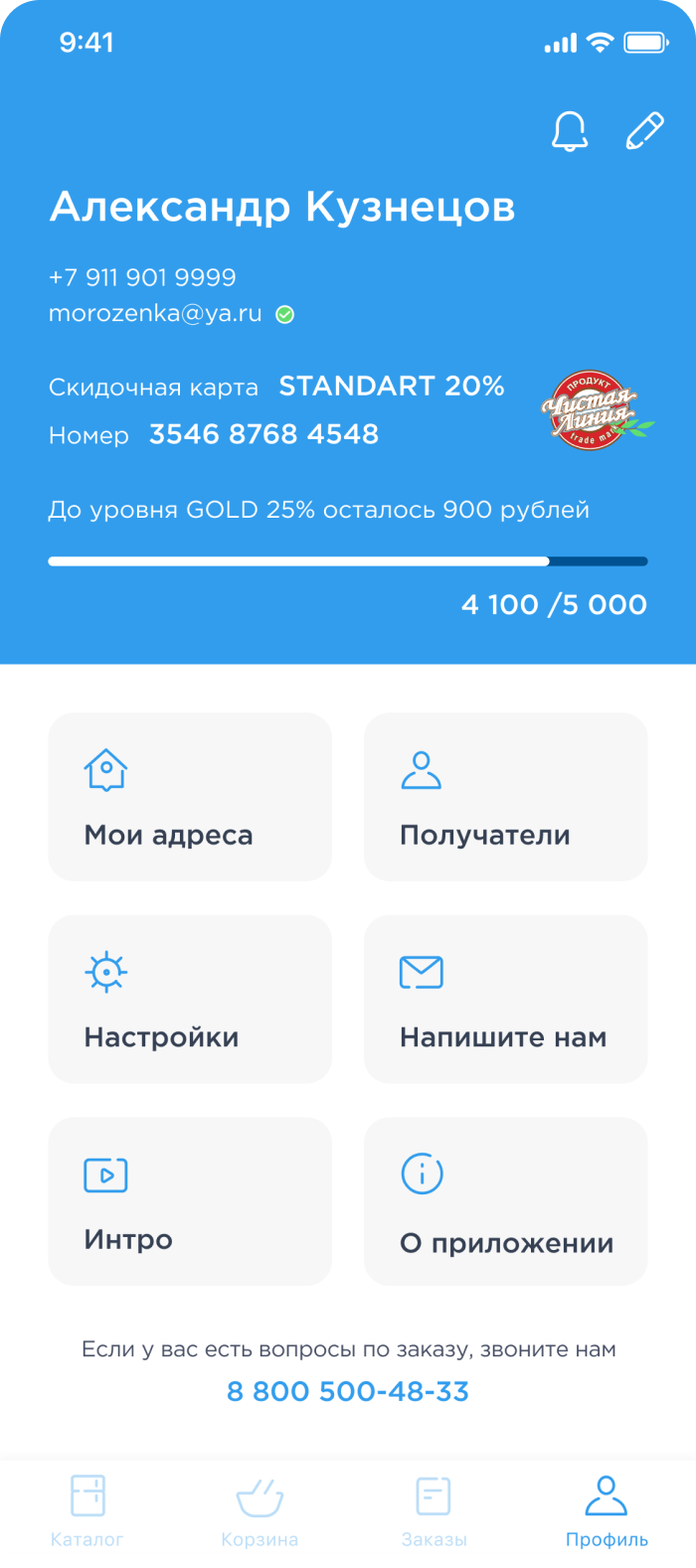Switch to the Заказы tab
The width and height of the screenshot is (696, 1568).
coord(434,1511)
